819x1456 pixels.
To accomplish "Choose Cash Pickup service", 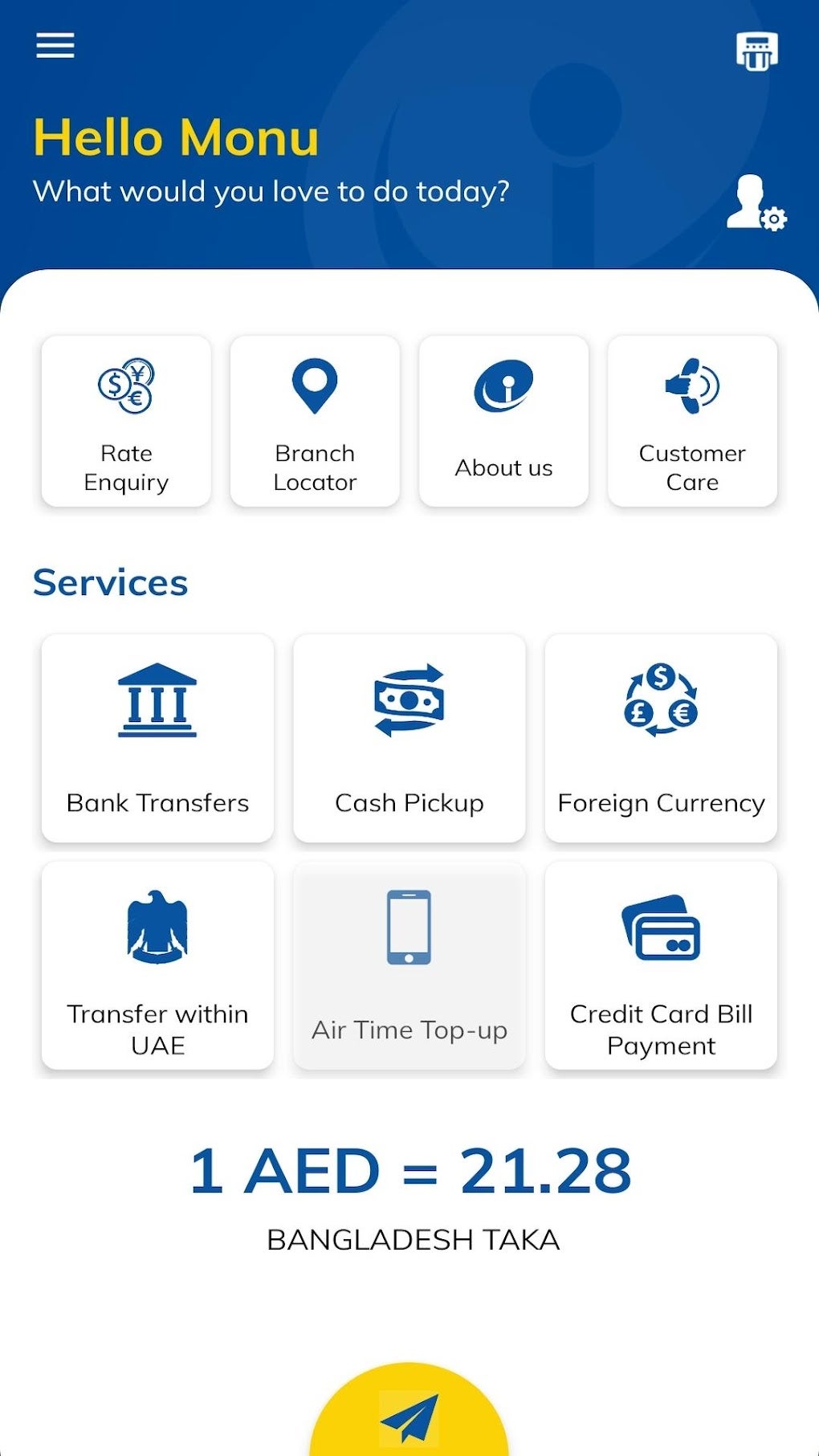I will (409, 738).
